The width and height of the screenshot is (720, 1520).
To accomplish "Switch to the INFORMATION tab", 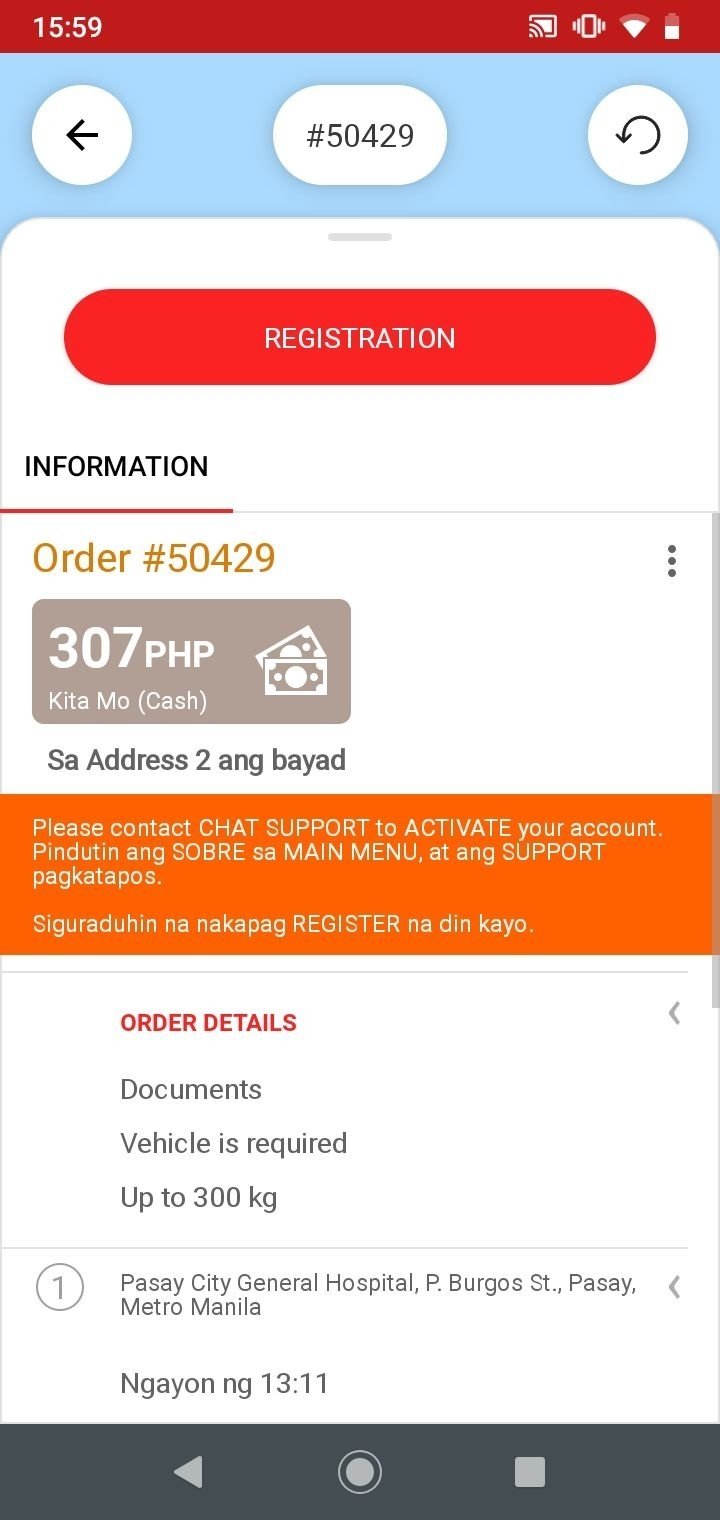I will (116, 467).
